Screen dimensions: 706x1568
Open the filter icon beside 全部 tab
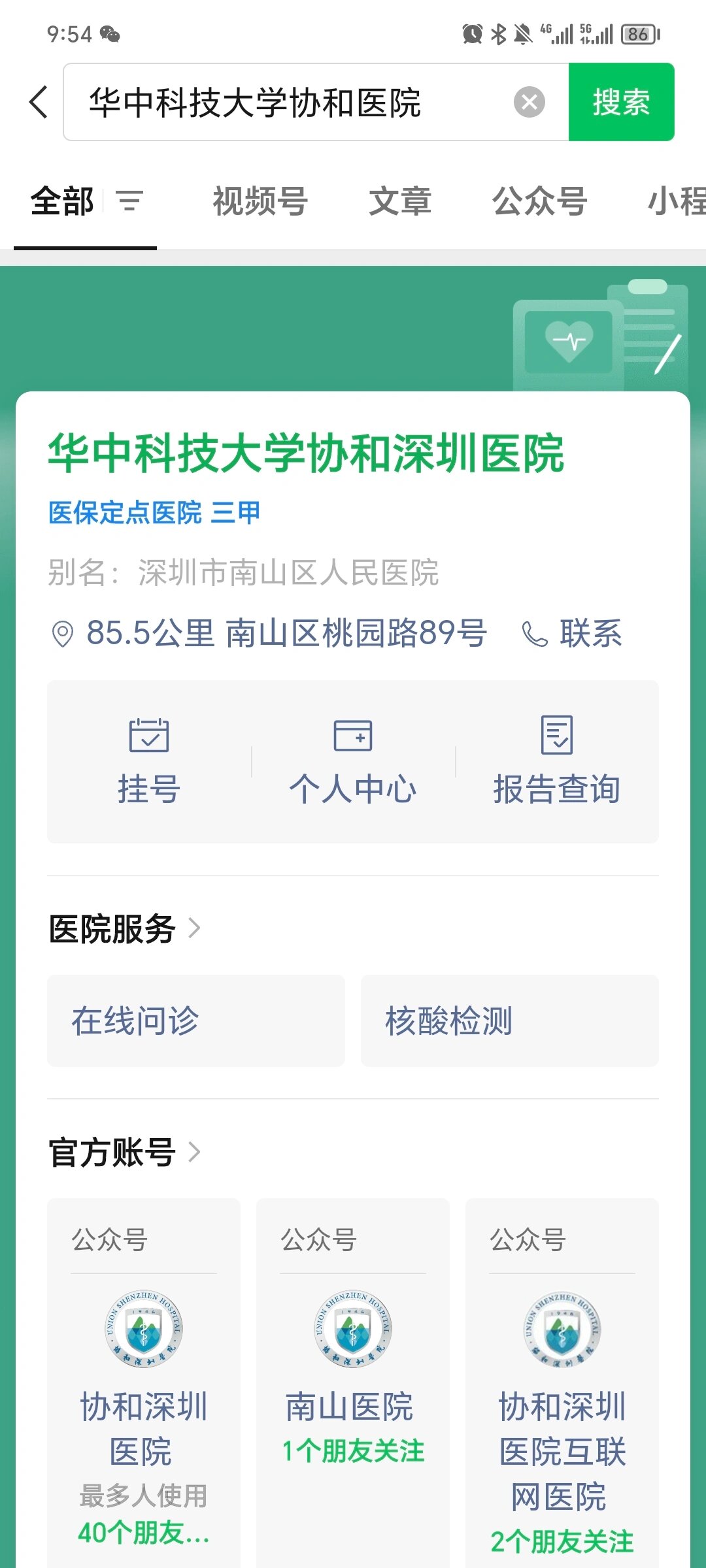point(128,202)
